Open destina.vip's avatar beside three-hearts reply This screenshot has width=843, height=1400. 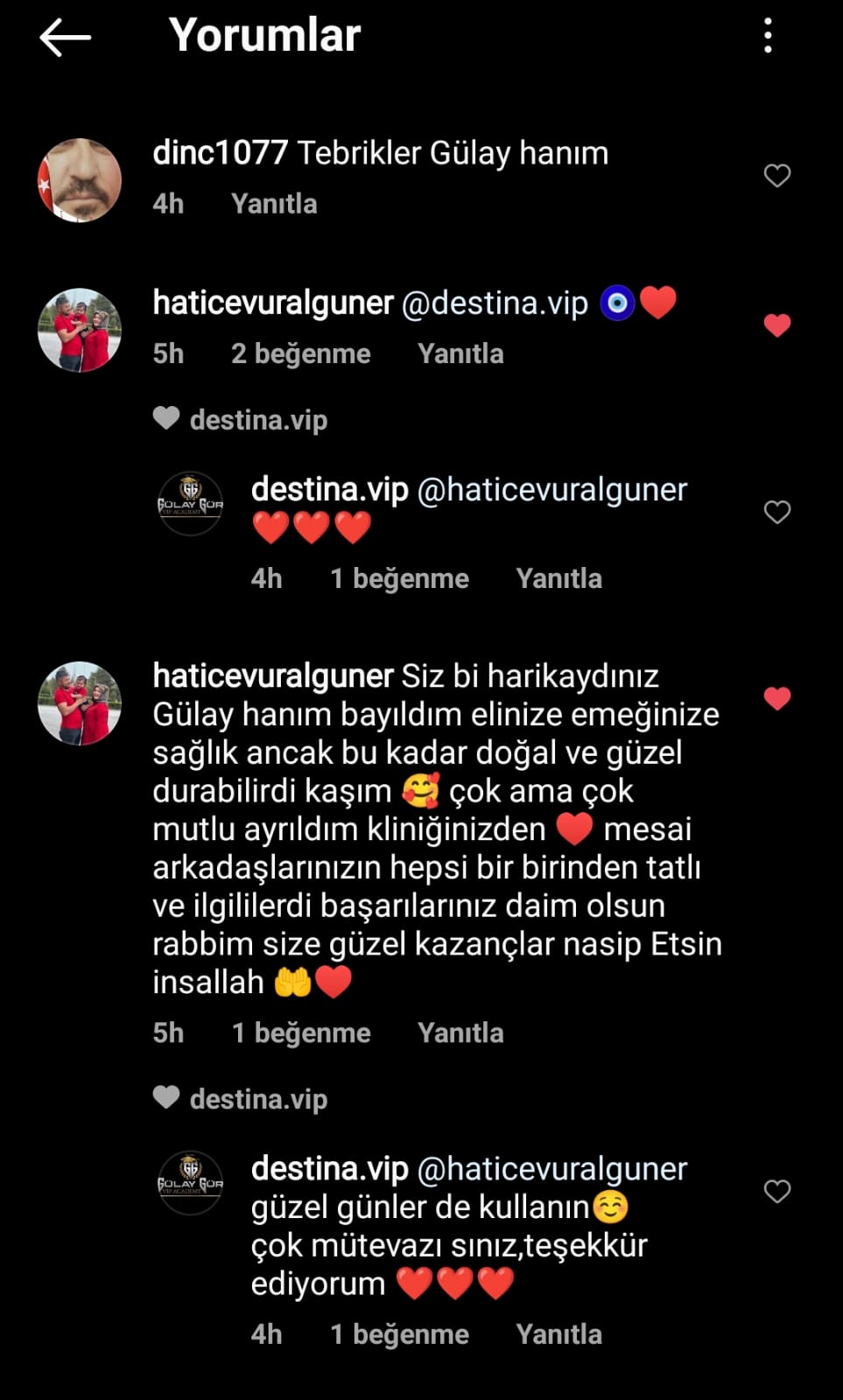point(190,504)
